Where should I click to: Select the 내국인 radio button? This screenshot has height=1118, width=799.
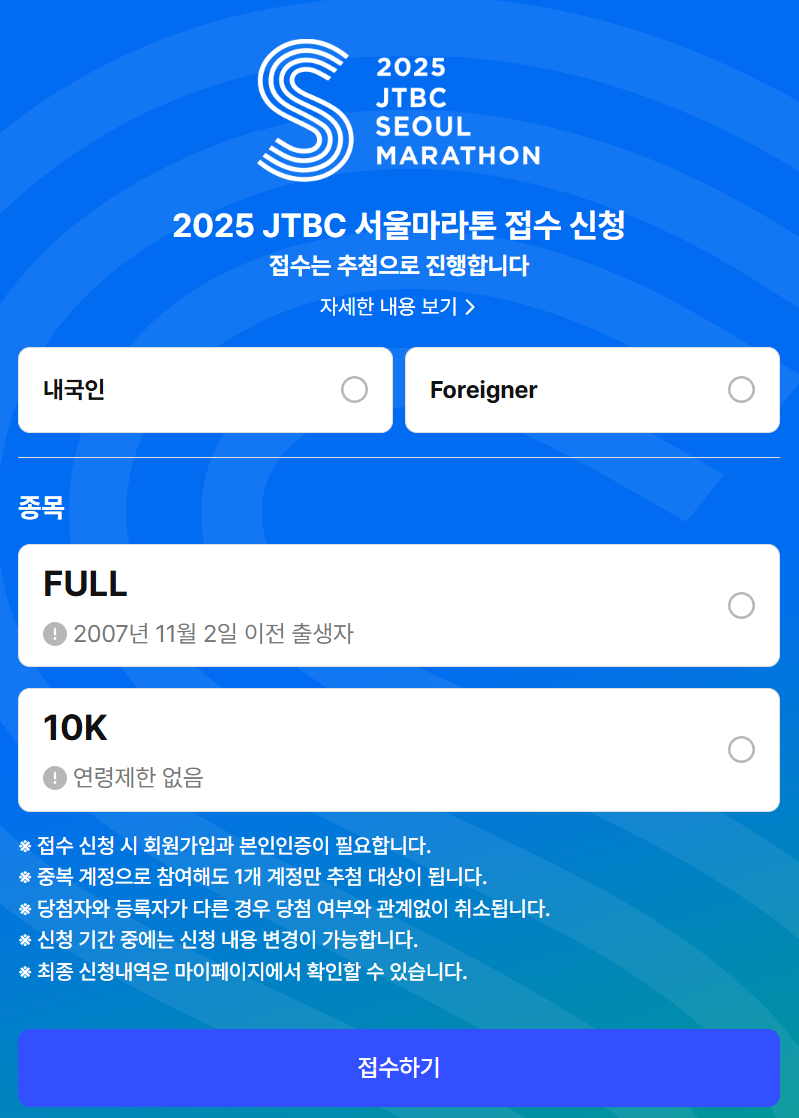(354, 390)
